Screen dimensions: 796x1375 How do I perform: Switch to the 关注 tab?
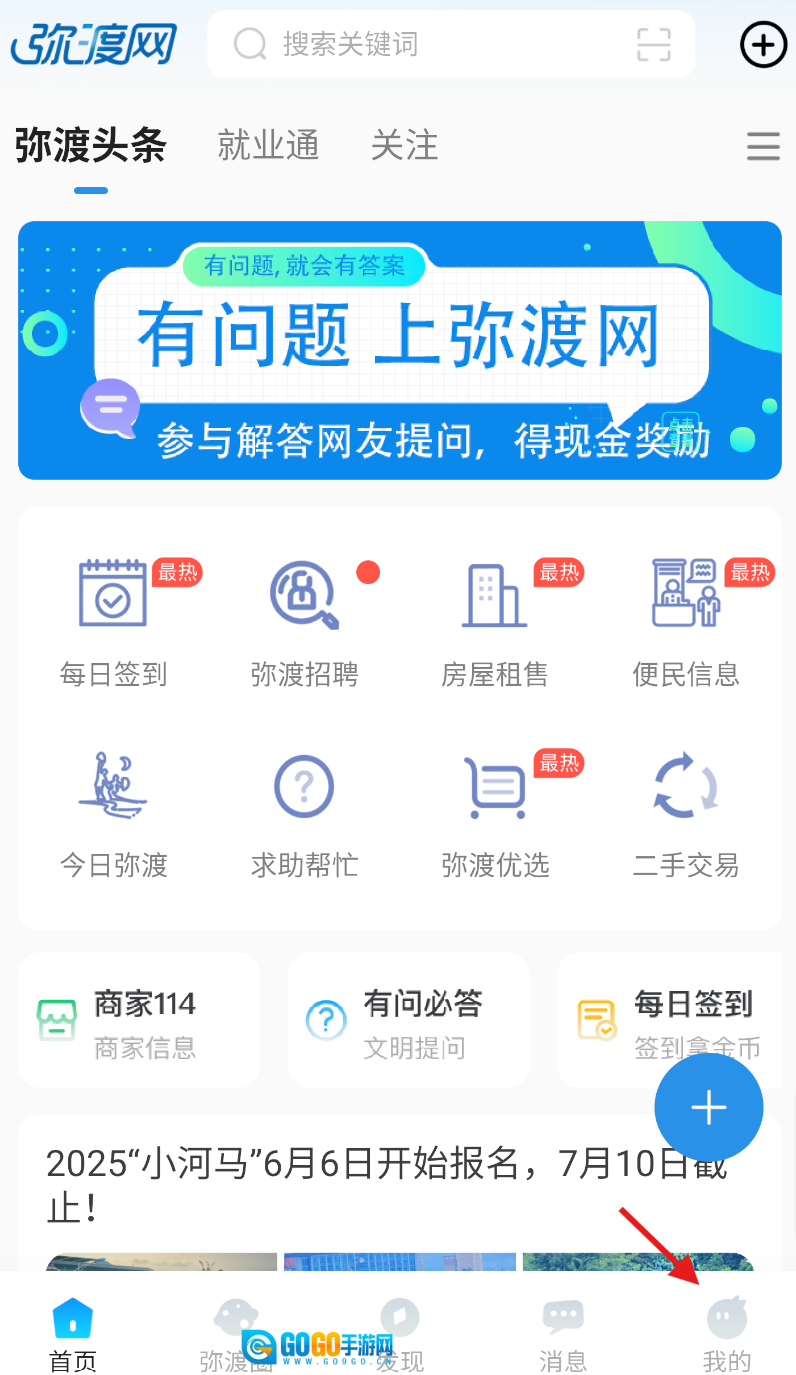point(404,146)
